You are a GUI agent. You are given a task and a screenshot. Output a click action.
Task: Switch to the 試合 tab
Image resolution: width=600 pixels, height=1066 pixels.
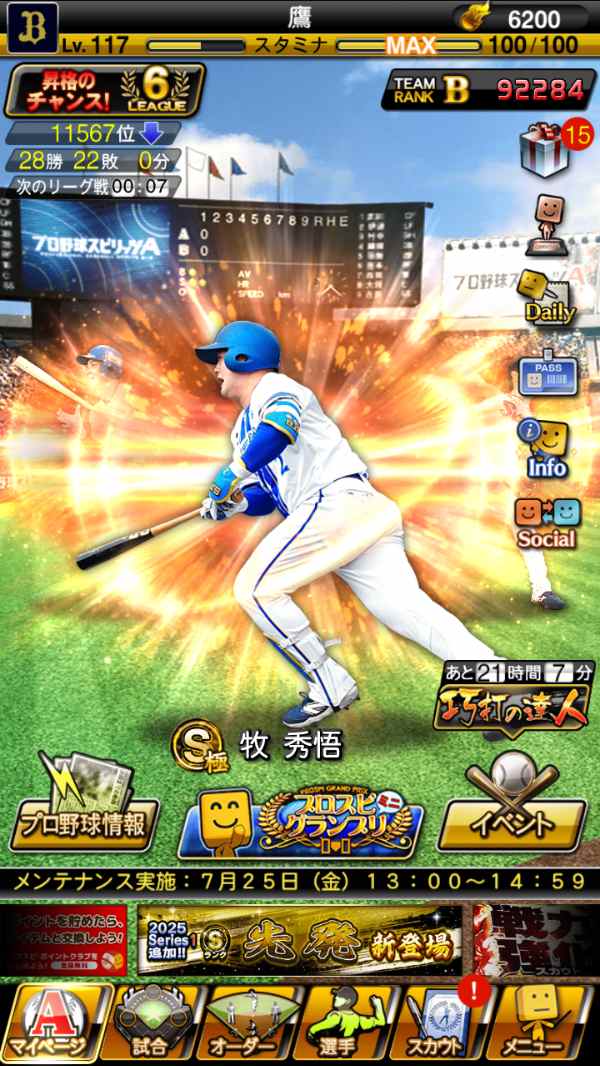[x=152, y=1022]
